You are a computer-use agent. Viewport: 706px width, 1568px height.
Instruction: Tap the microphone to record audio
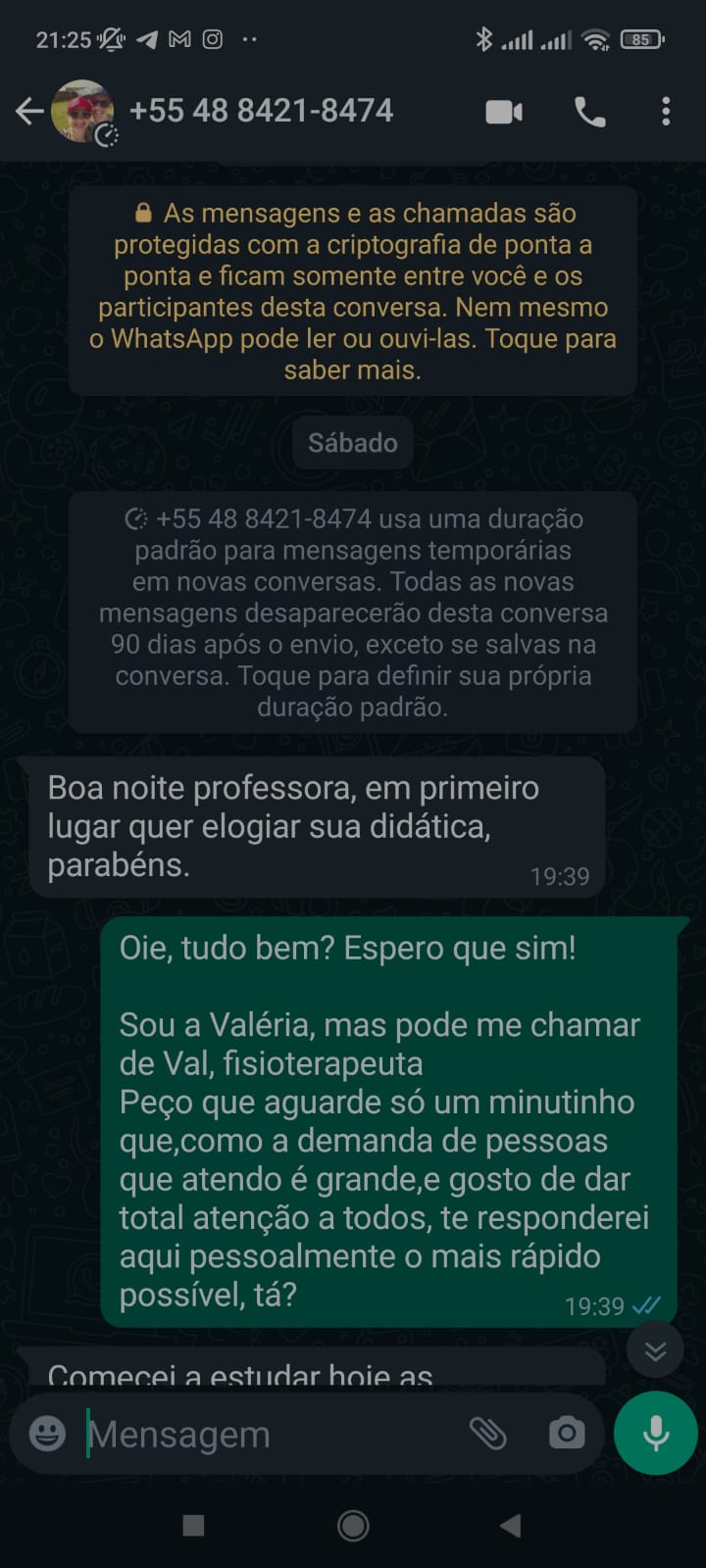pos(655,1434)
